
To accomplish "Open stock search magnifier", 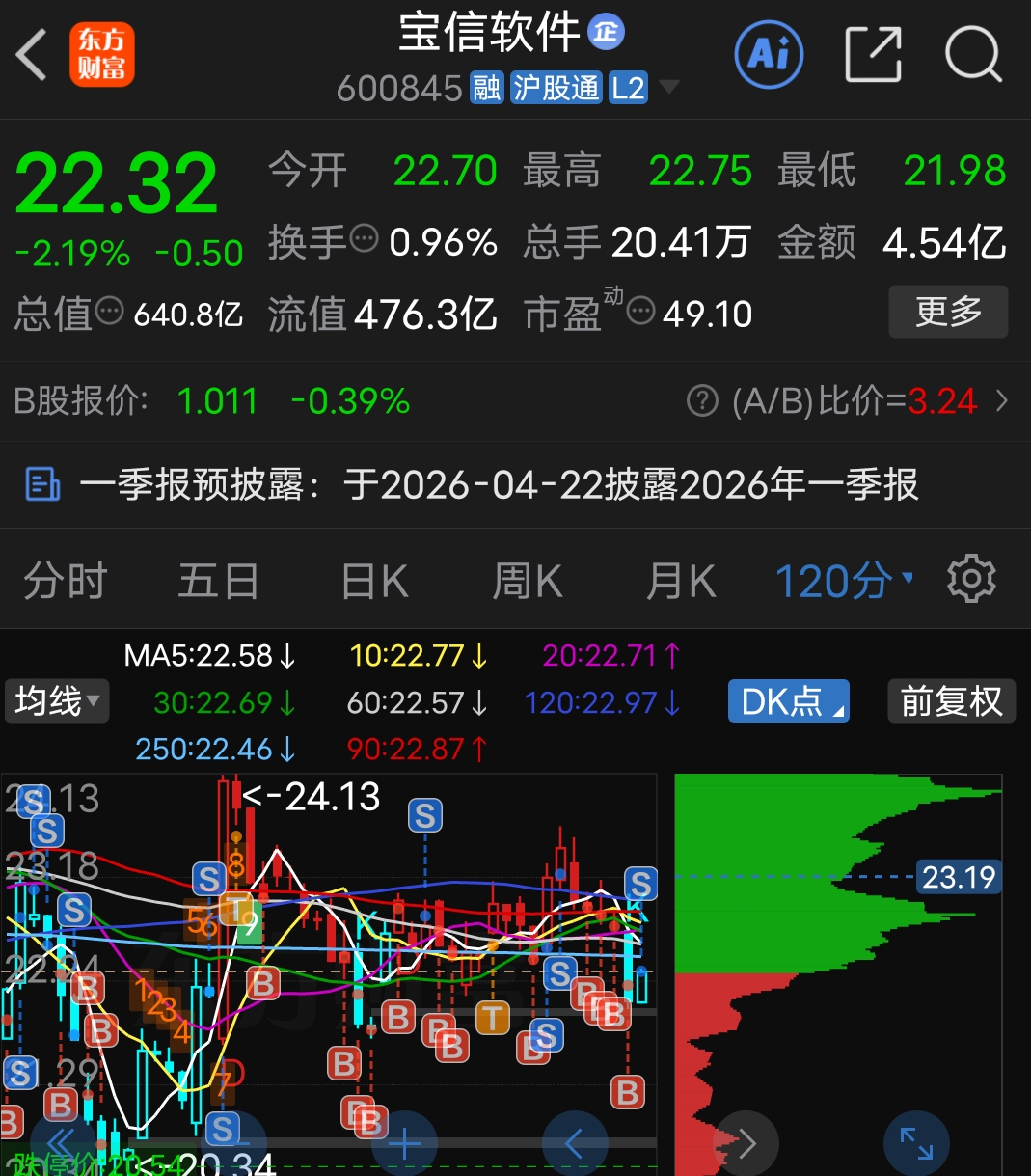I will pyautogui.click(x=974, y=54).
